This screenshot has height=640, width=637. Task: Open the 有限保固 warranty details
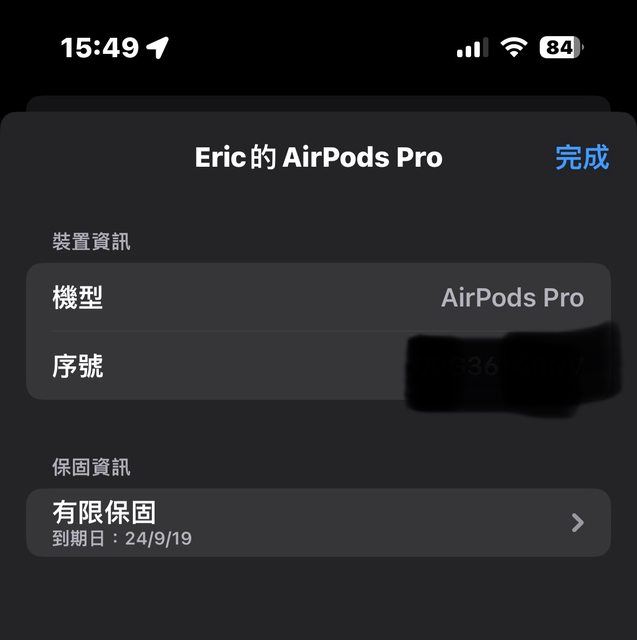[x=318, y=522]
